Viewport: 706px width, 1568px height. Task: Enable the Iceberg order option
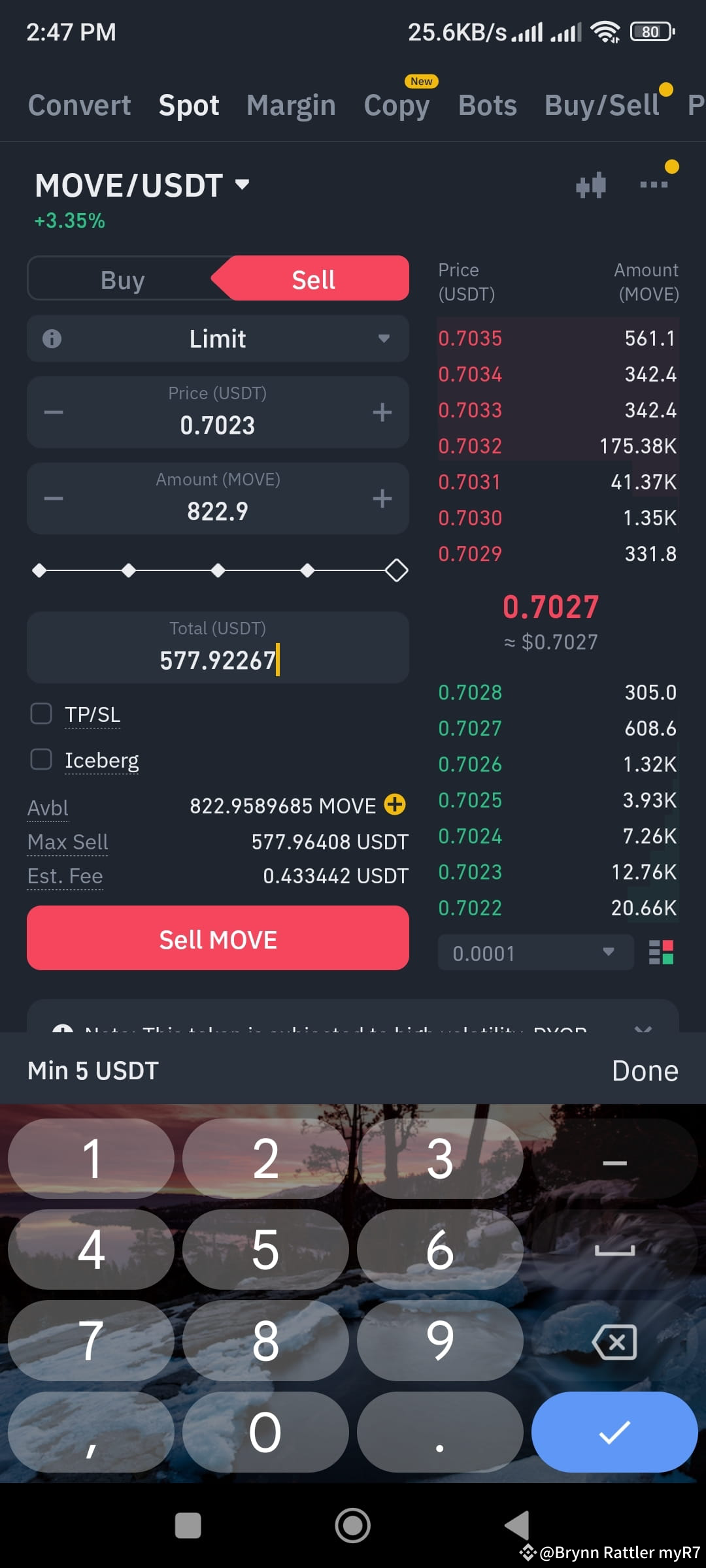pos(41,759)
